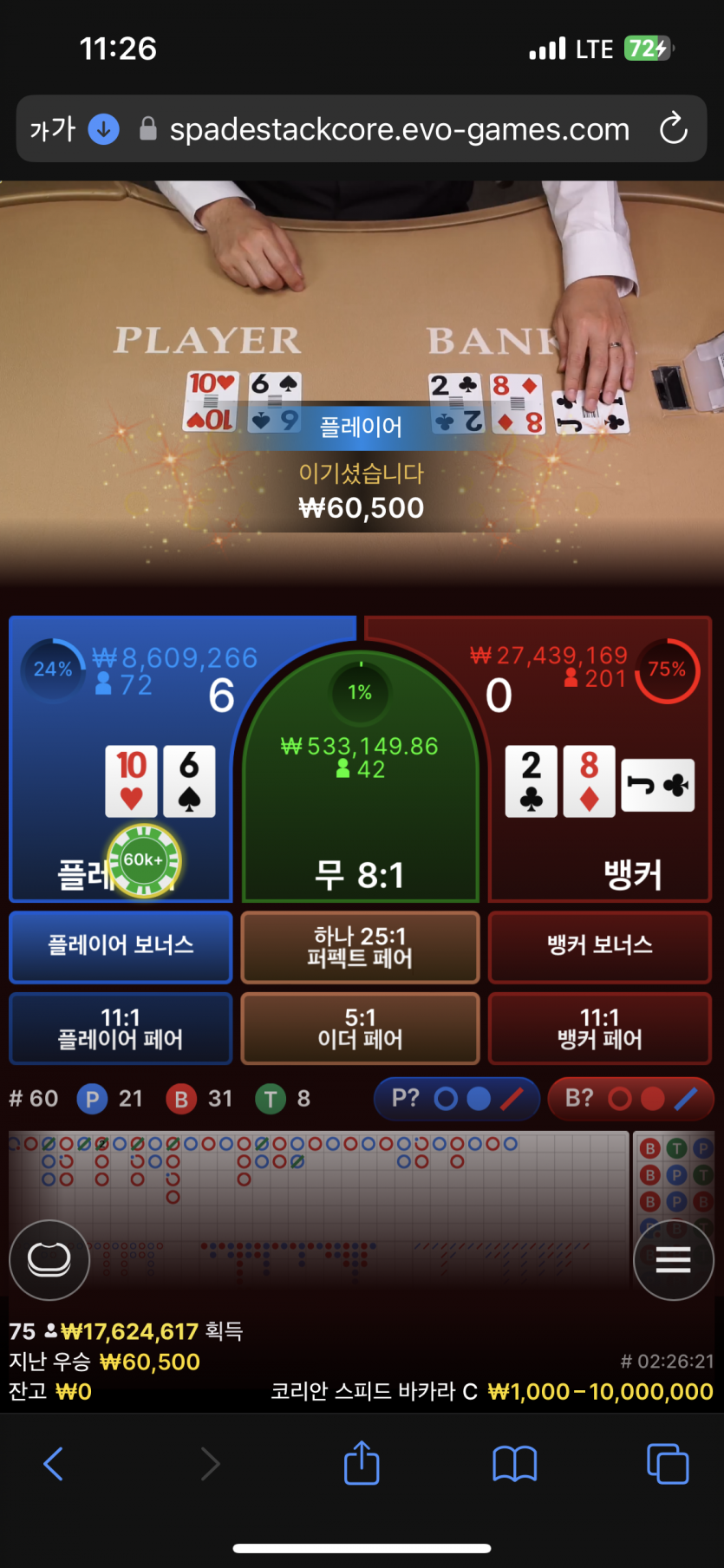Select the 뱅커 보너스 side bet
724x1568 pixels.
600,945
